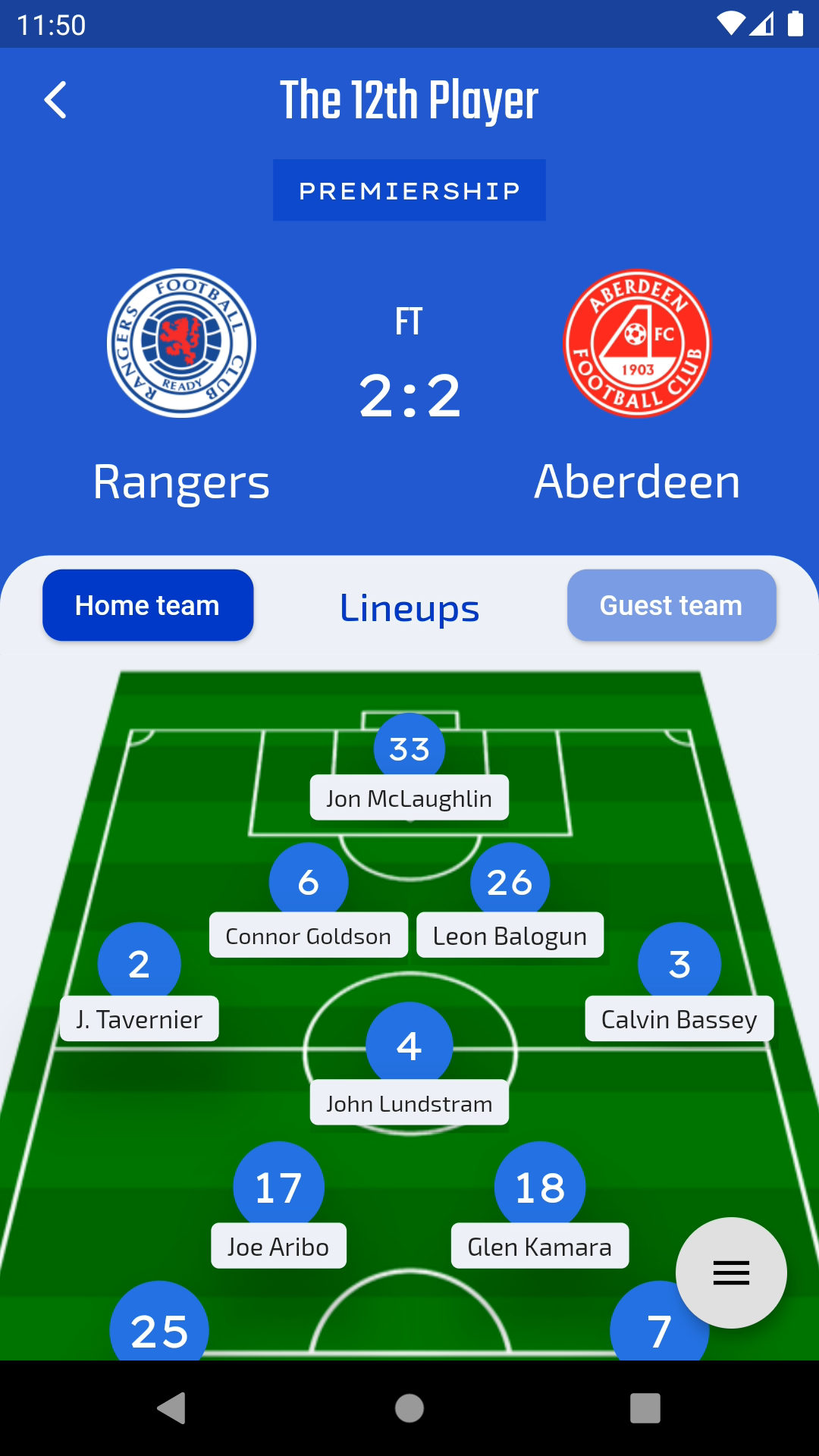Select player J. Tavernier

tap(140, 1018)
